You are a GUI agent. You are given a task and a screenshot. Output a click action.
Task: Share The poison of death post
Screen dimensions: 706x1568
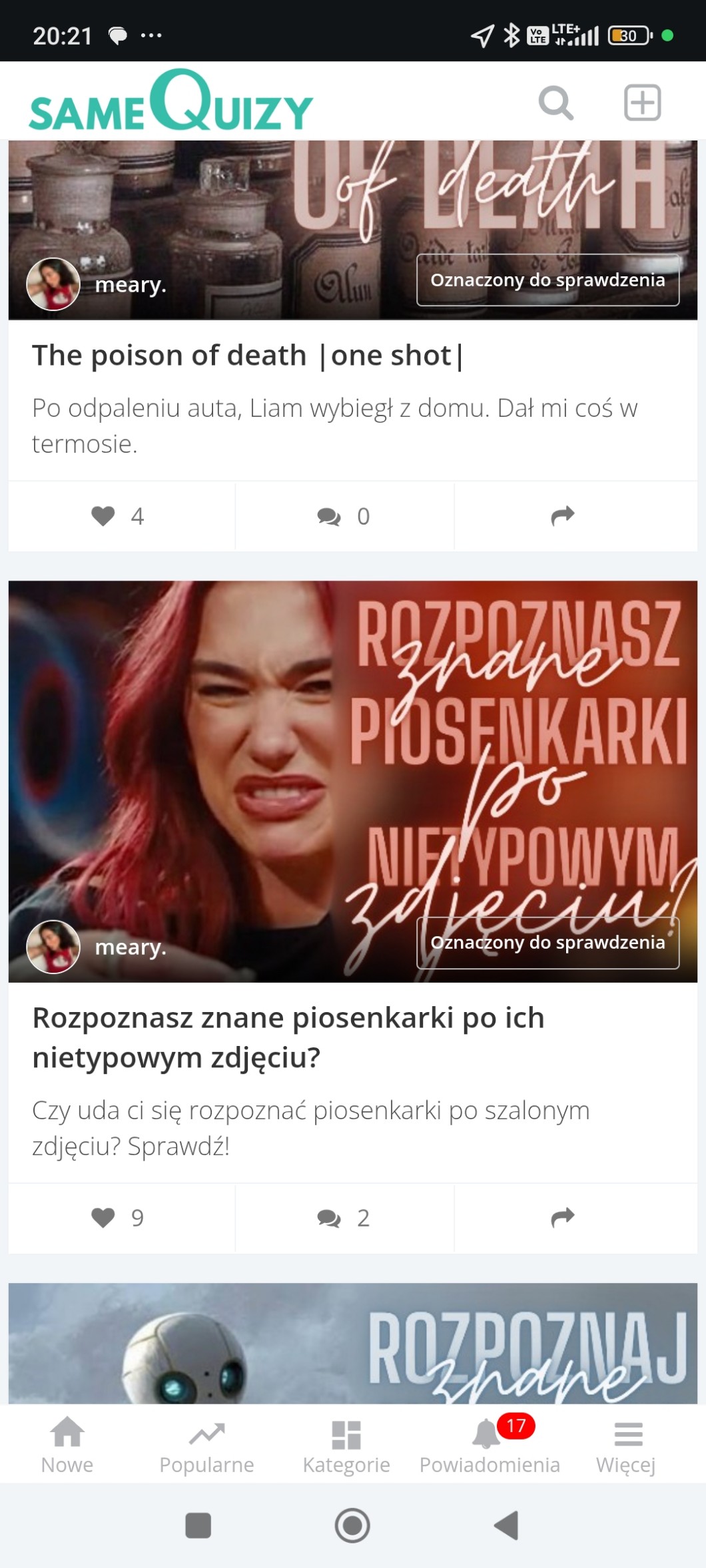point(563,516)
